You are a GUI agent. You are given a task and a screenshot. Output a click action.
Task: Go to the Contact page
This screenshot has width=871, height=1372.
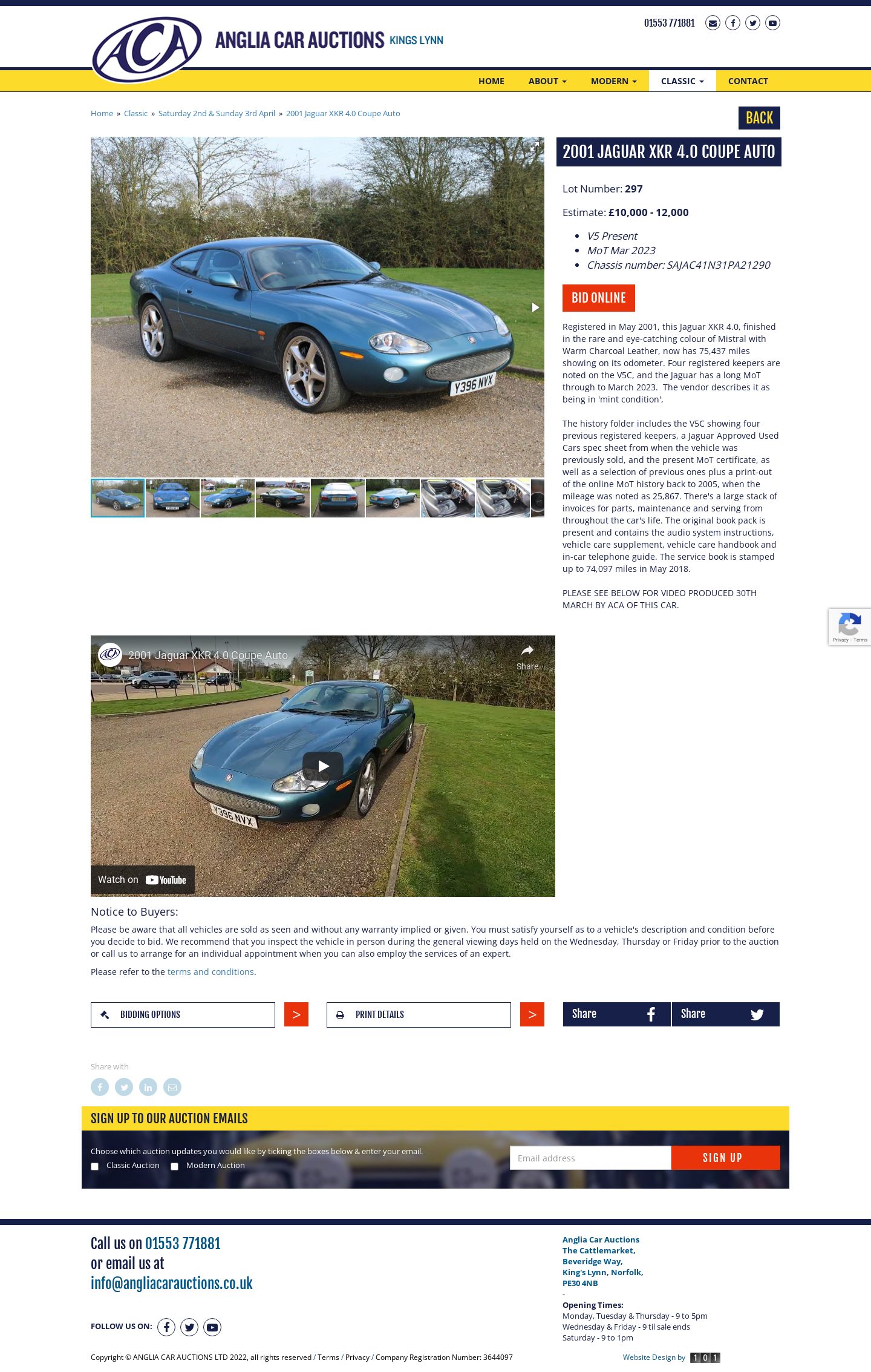tap(748, 81)
